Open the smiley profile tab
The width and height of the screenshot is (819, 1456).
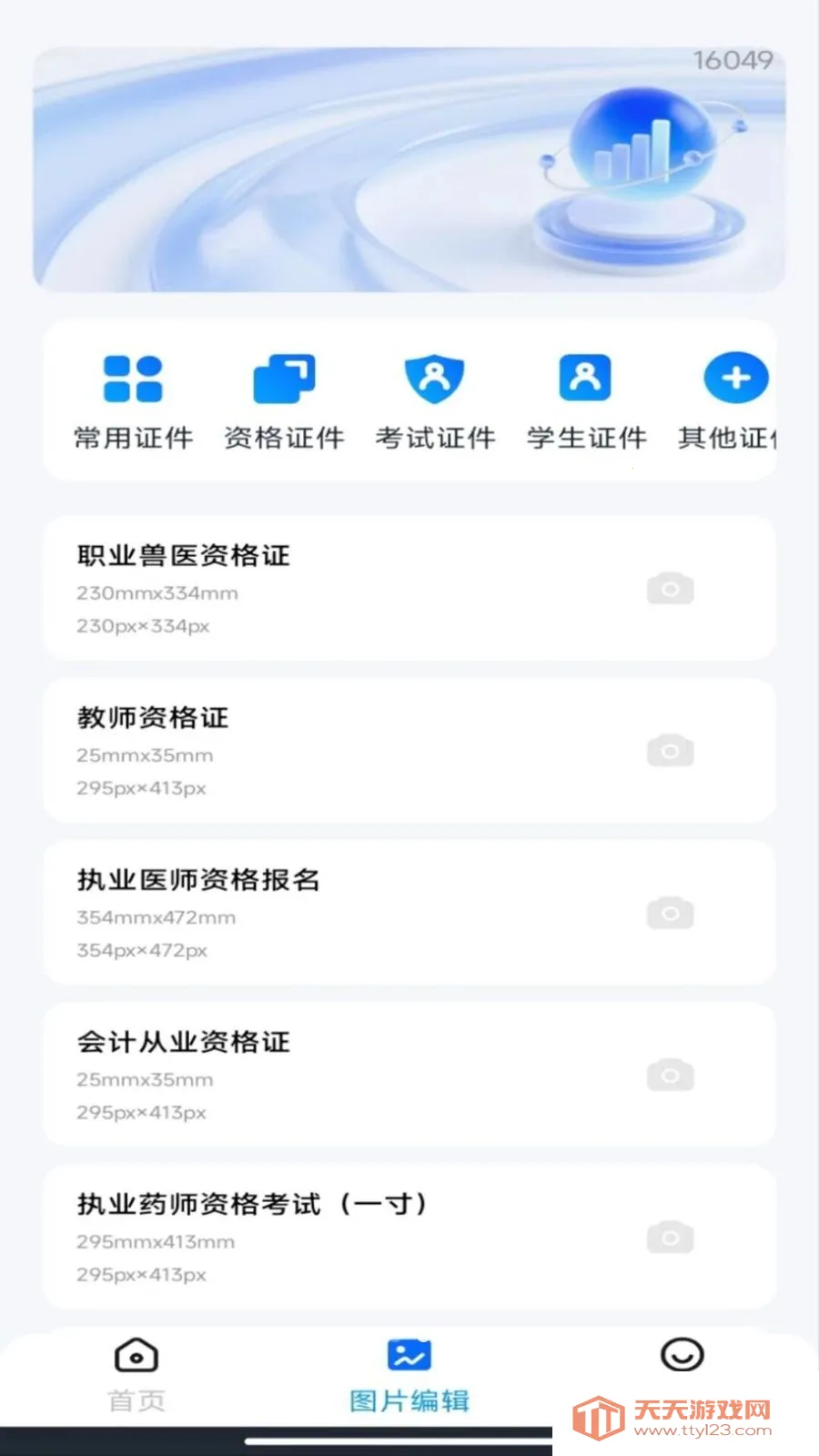(x=682, y=1356)
